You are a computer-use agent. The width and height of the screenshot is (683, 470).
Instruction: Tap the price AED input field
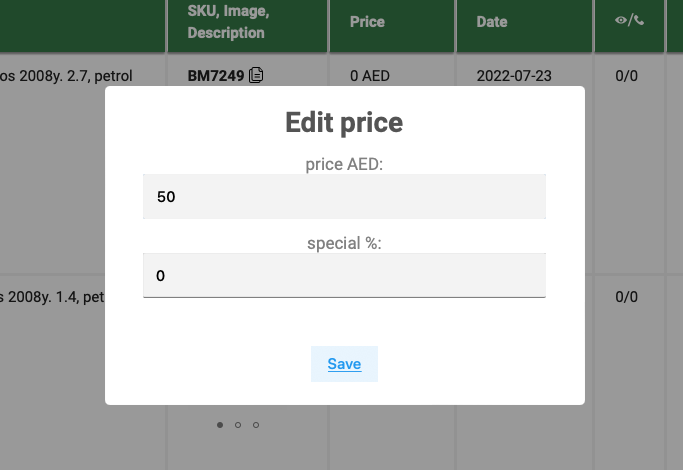344,197
